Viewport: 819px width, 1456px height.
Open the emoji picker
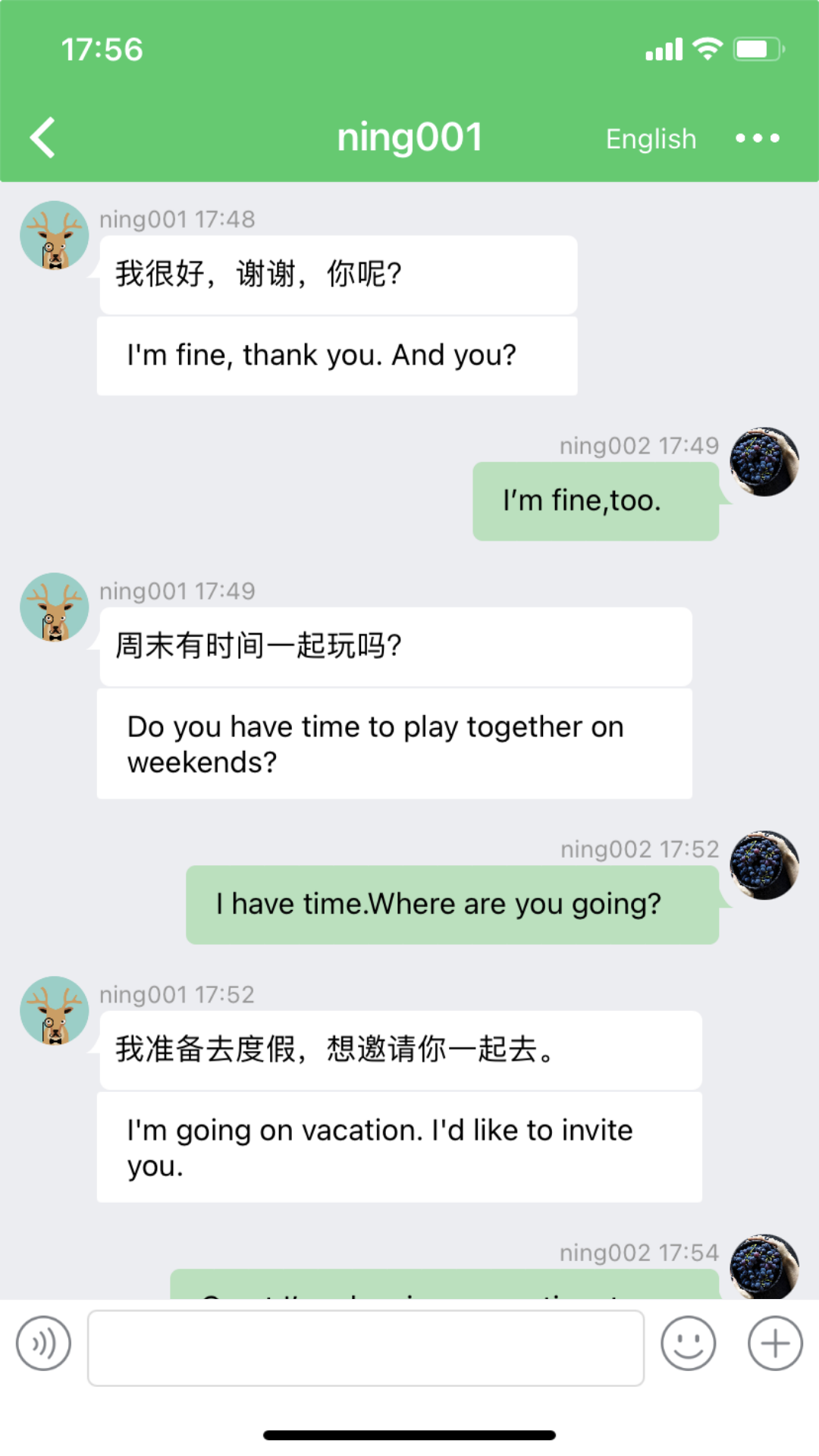tap(689, 1342)
